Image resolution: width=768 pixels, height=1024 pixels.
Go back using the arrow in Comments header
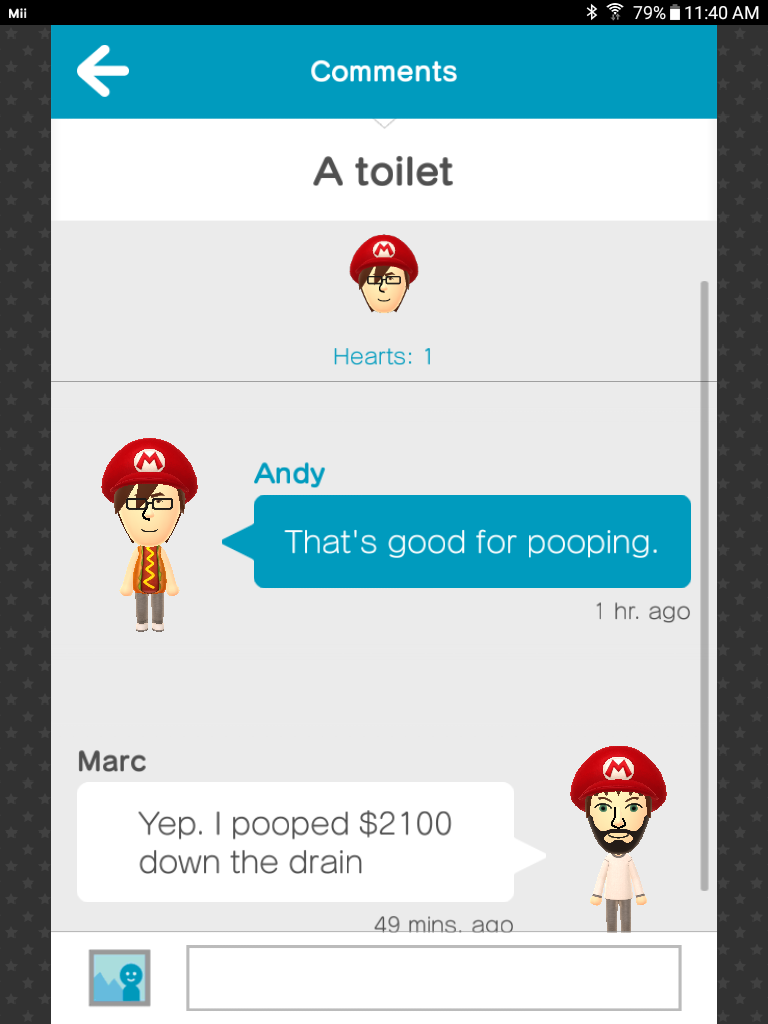click(x=103, y=71)
